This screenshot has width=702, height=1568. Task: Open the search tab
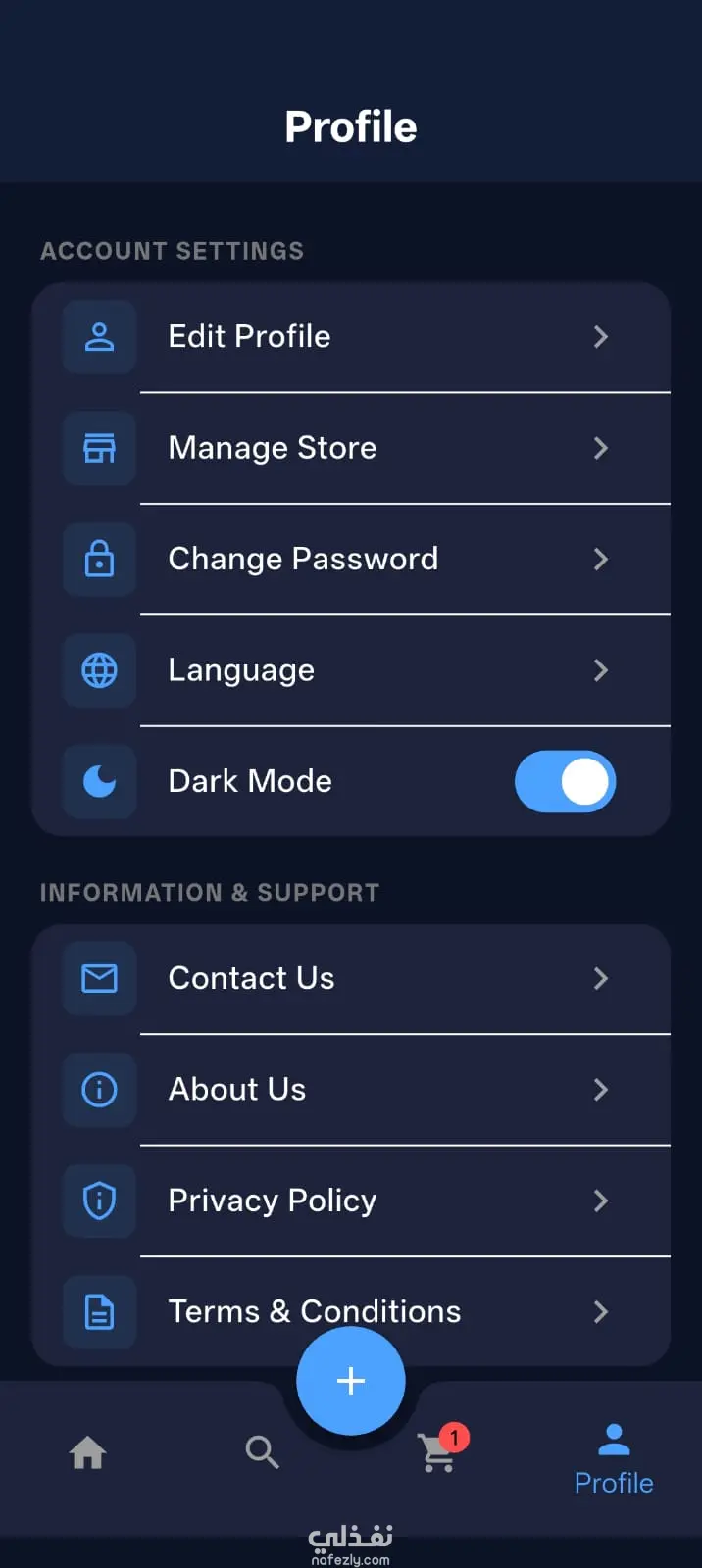click(262, 1452)
